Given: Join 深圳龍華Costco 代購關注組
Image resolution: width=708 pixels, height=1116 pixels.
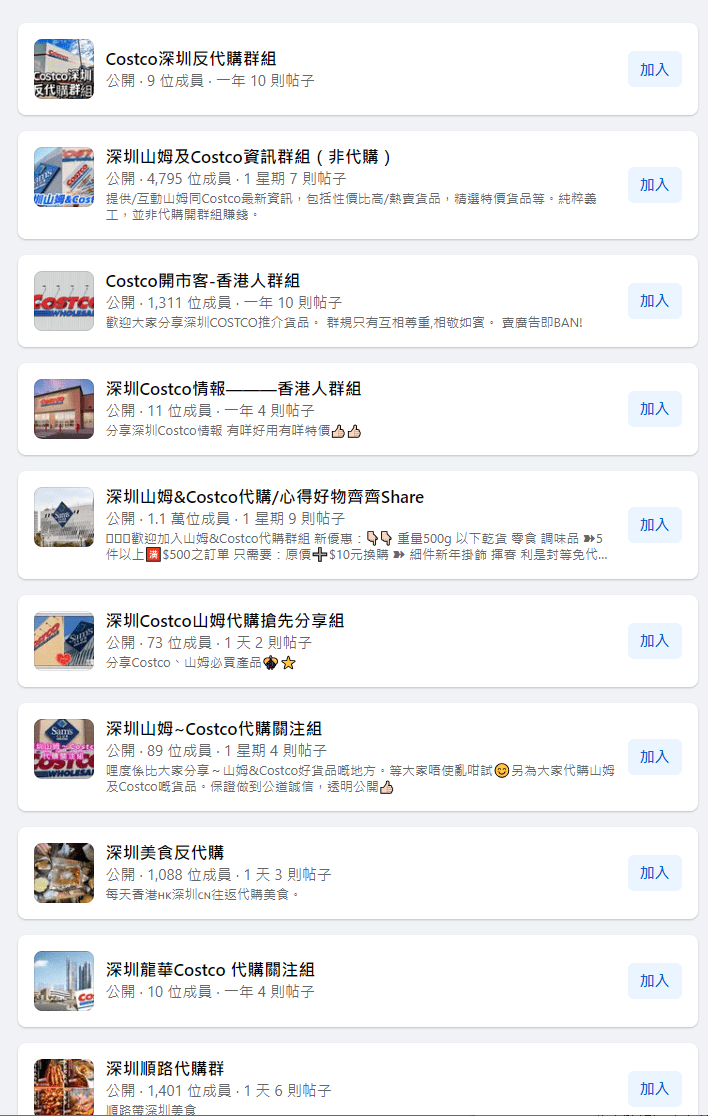Looking at the screenshot, I should [654, 981].
